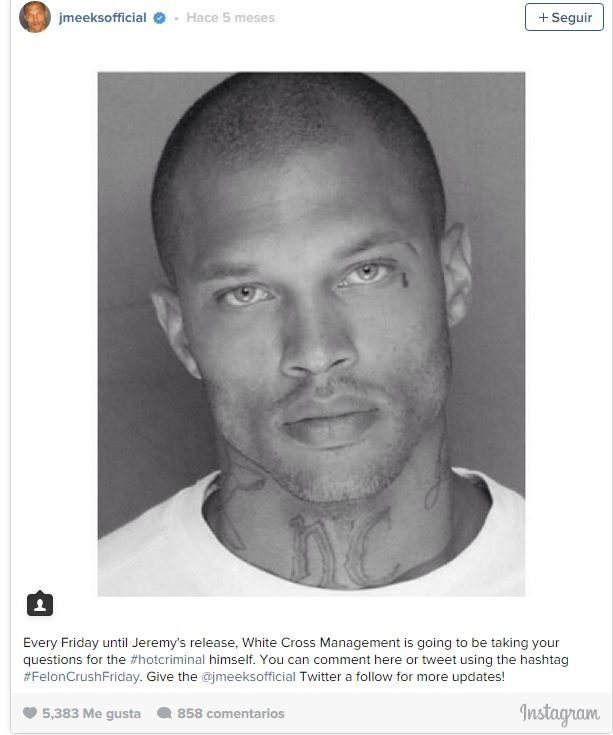View the 858 comentarios

tap(220, 713)
